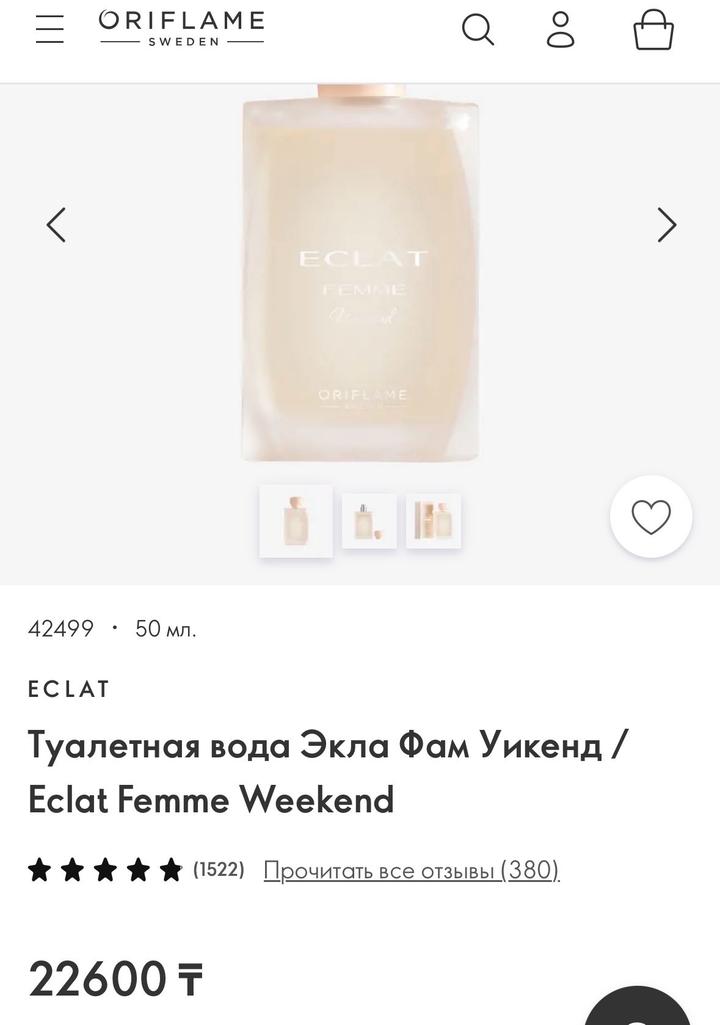Open the round dark floating button
Screen dimensions: 720x1025
pyautogui.click(x=638, y=1010)
